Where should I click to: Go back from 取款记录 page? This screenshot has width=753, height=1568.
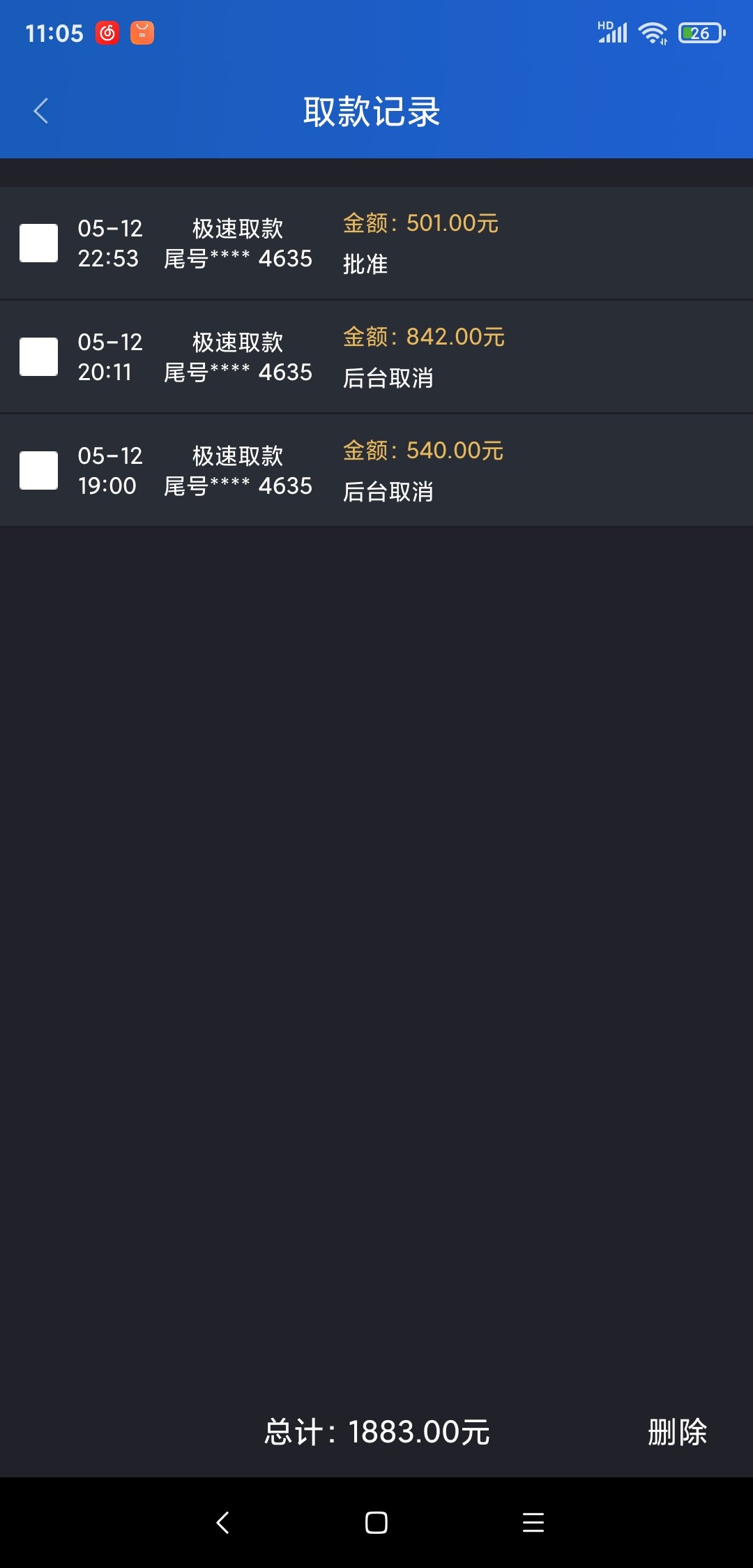click(x=41, y=111)
